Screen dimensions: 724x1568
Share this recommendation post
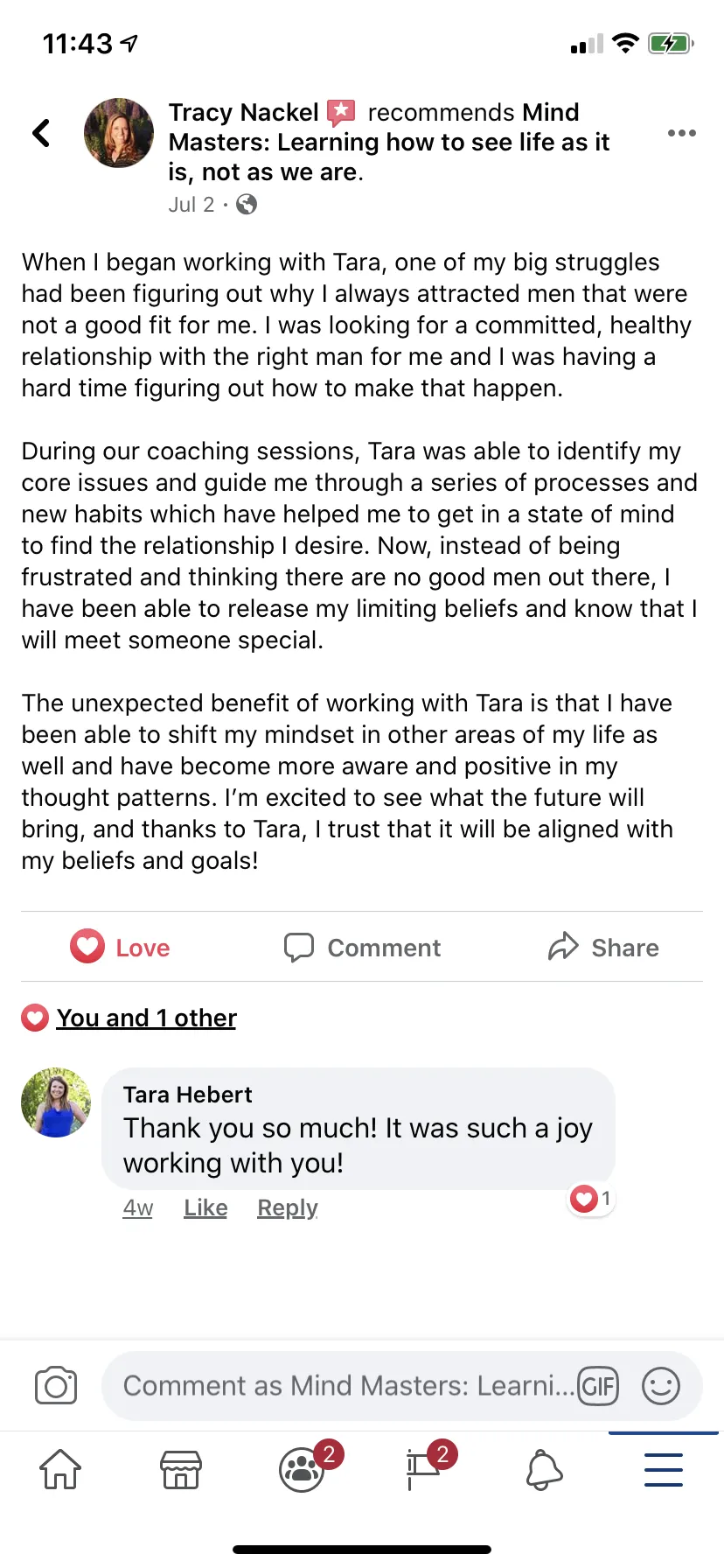603,947
